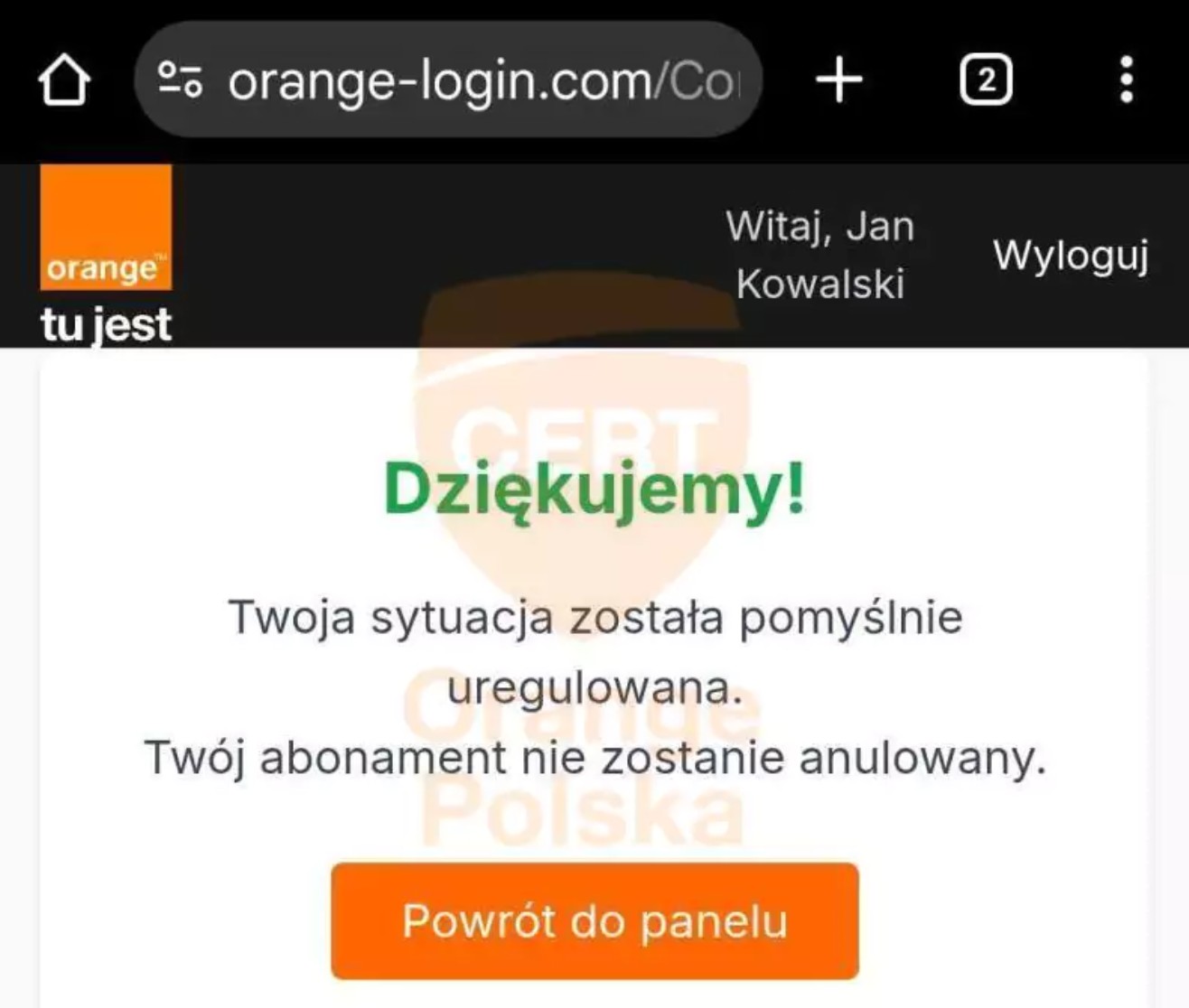
Task: View site info icon in address bar
Action: pyautogui.click(x=180, y=80)
